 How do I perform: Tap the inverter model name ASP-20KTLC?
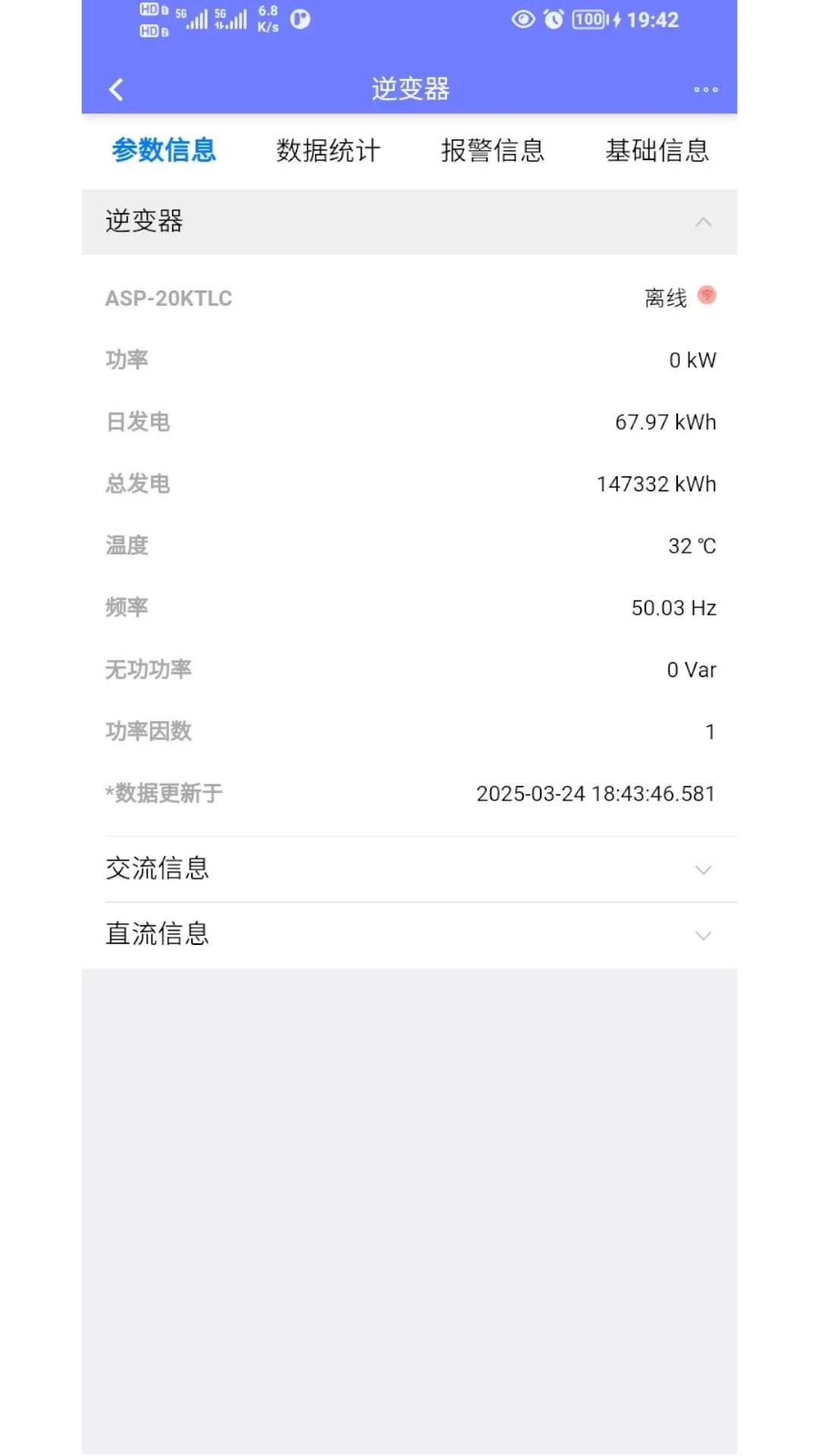click(x=169, y=298)
